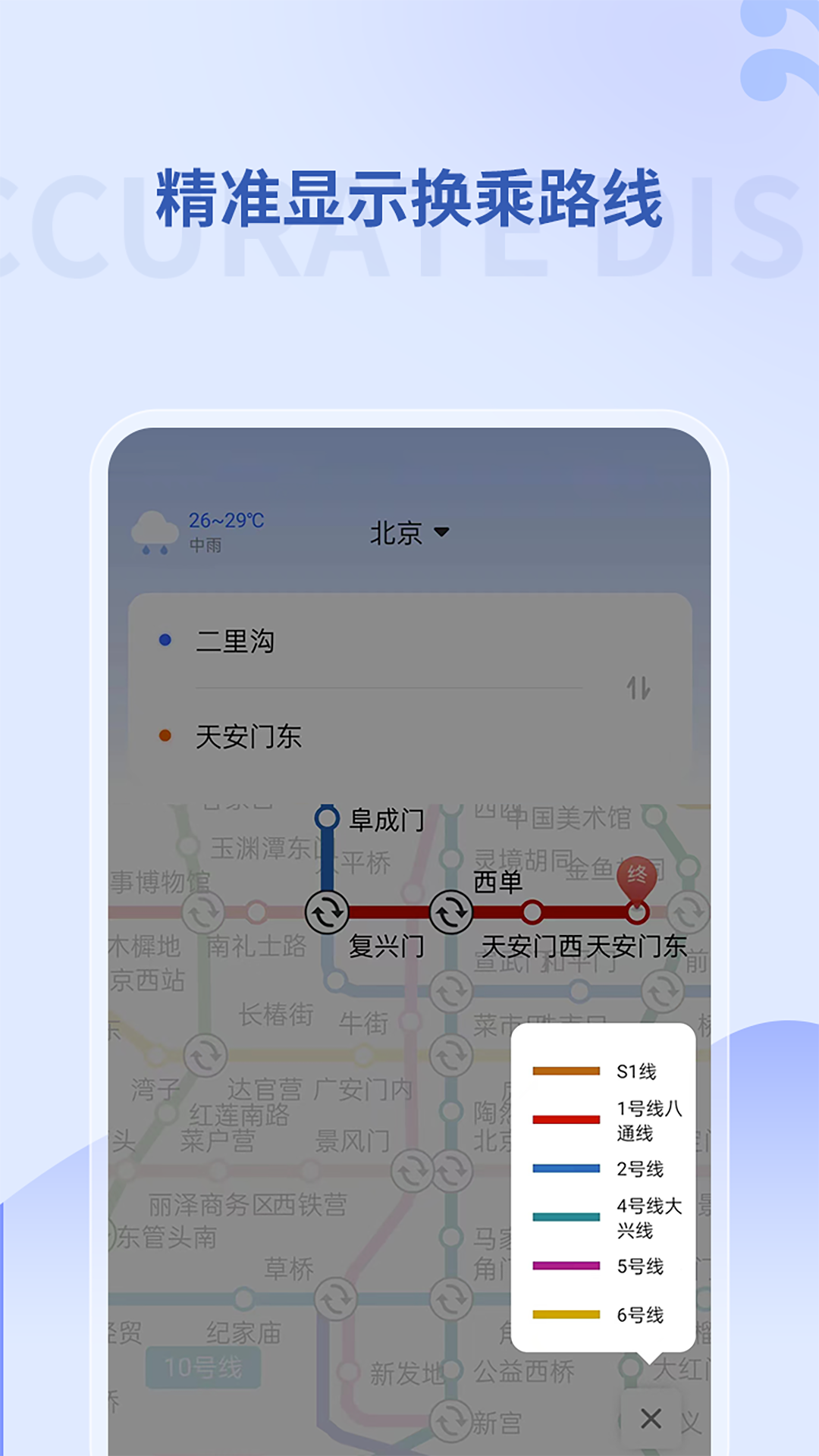The width and height of the screenshot is (819, 1456).
Task: Click the 阜成门 station circle marker
Action: [328, 817]
